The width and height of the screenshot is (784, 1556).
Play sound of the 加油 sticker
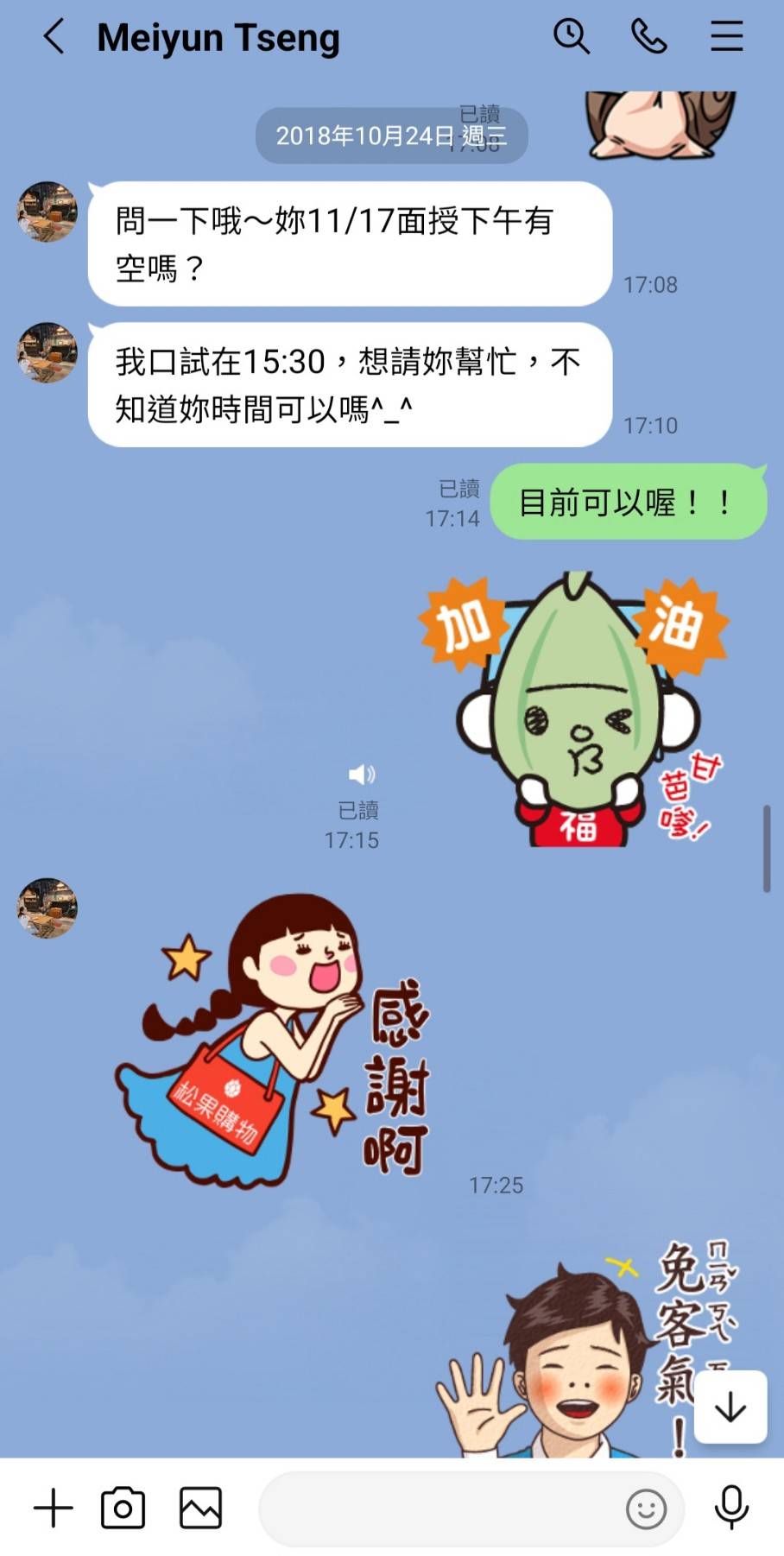(x=362, y=774)
